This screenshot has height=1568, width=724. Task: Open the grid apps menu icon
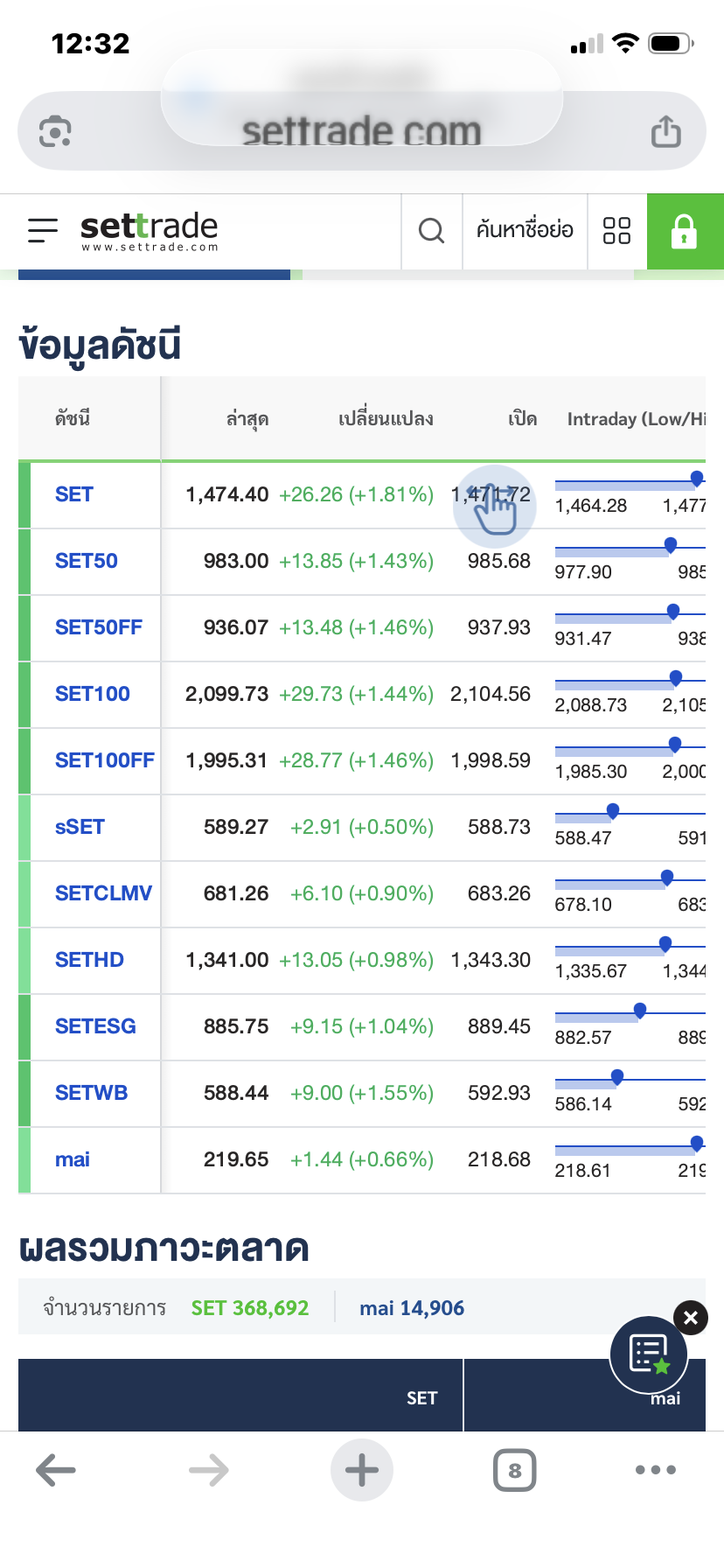616,231
